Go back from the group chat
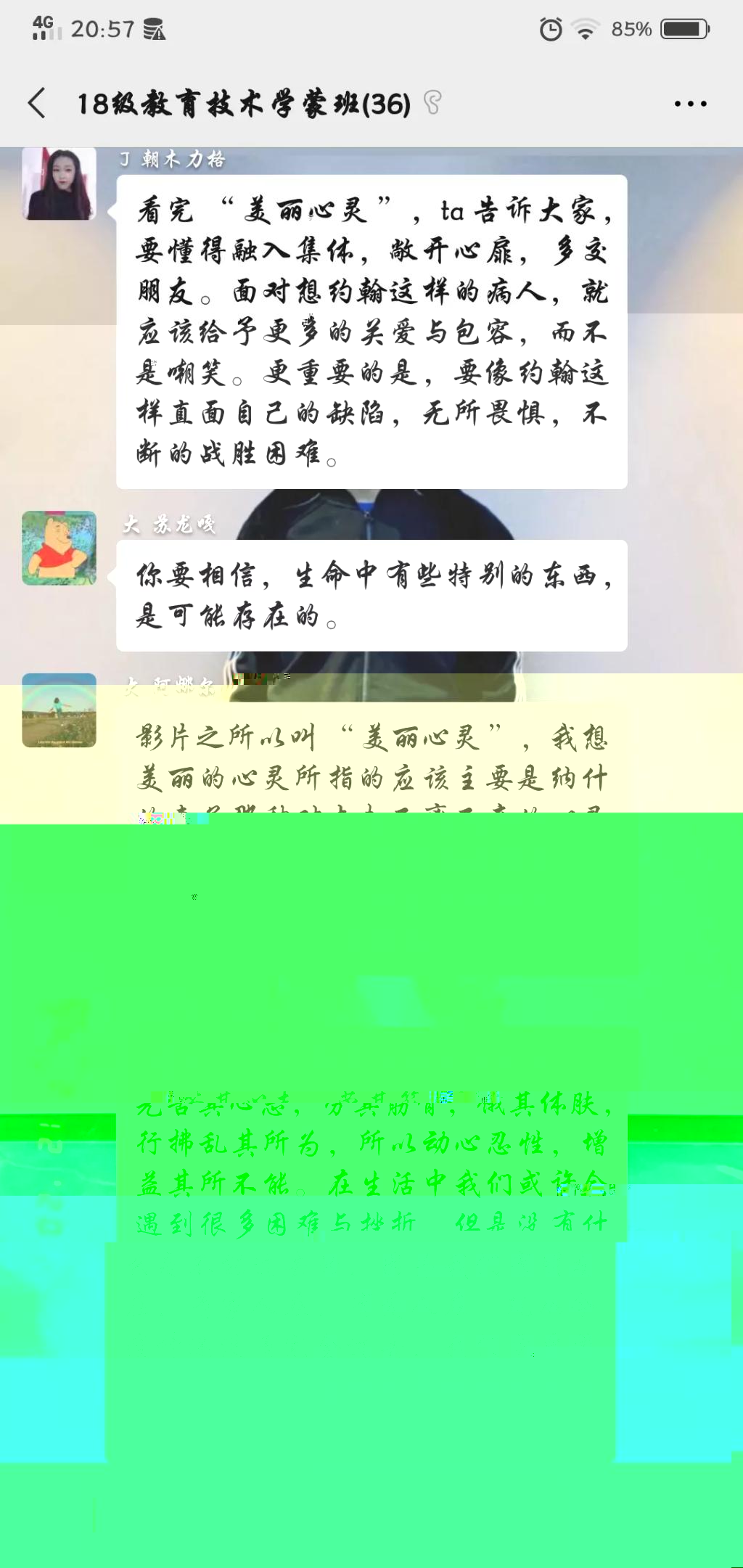 pos(38,103)
